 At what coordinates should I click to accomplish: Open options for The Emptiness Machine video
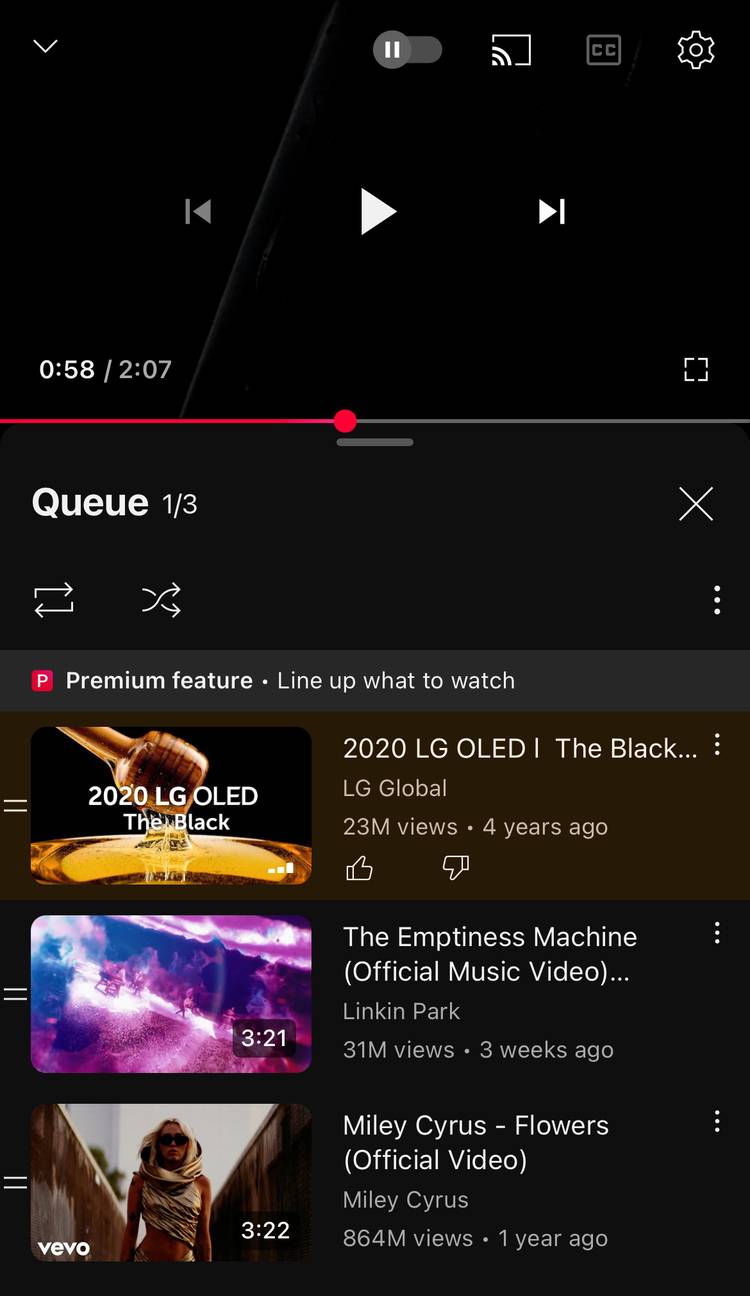pos(717,933)
